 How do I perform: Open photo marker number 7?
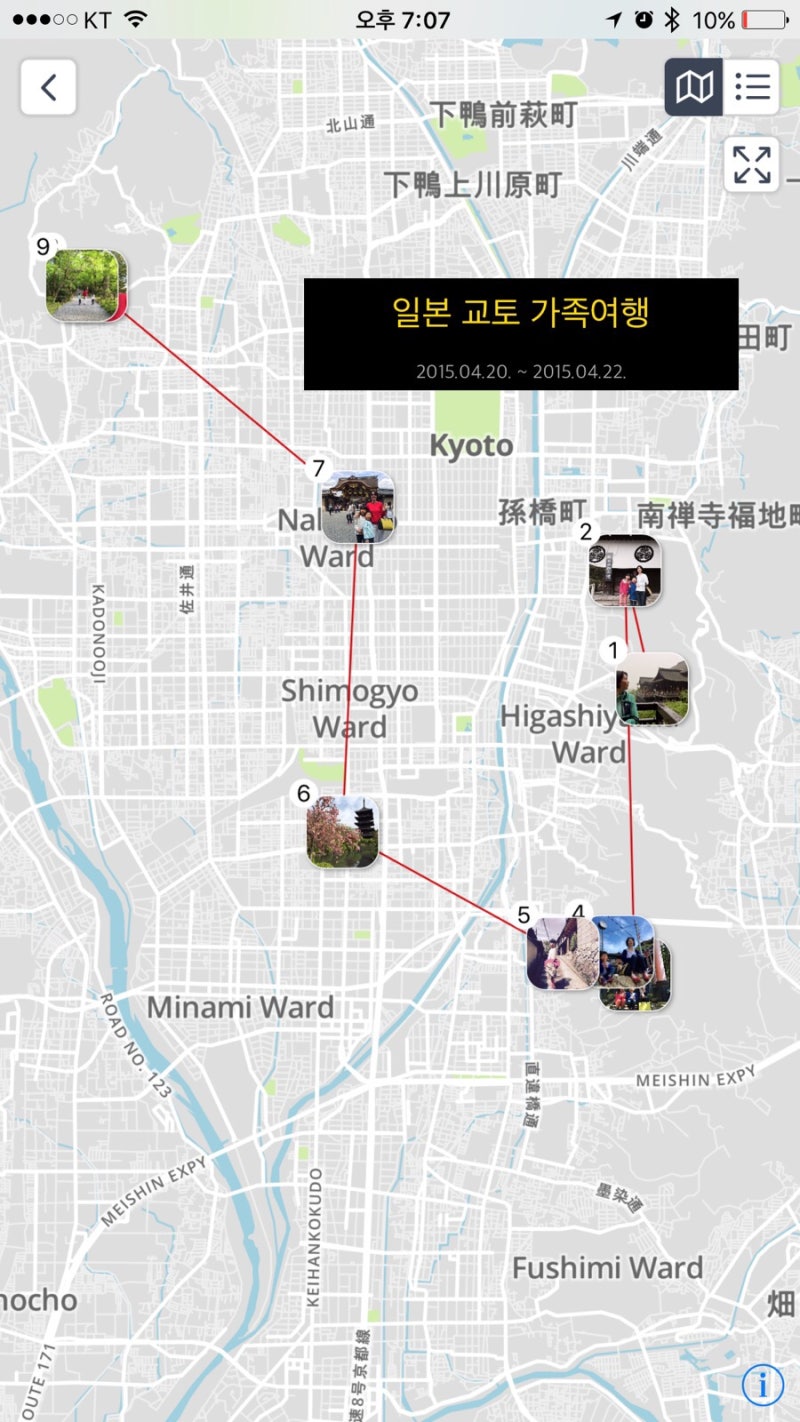coord(357,507)
